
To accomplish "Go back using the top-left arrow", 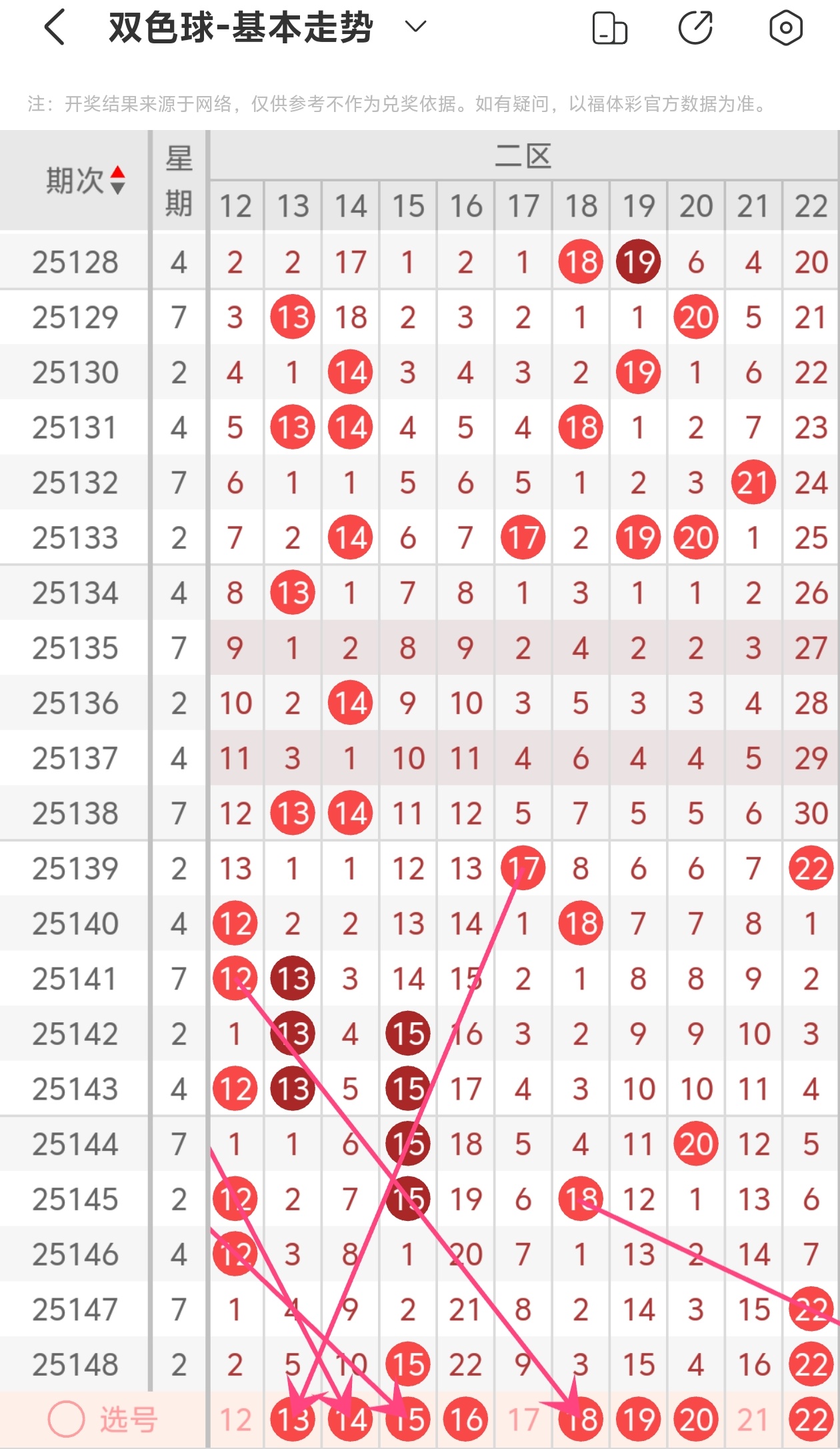I will tap(55, 27).
